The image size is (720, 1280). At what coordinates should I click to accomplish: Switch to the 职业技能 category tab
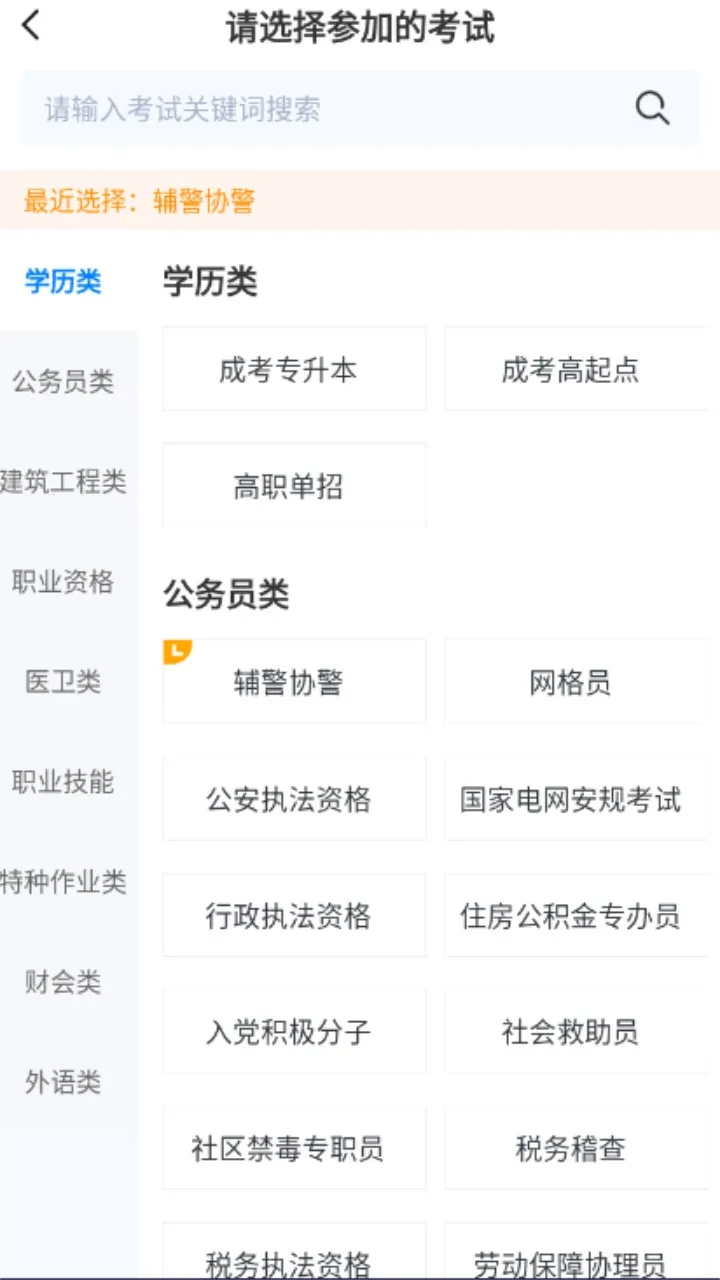64,782
